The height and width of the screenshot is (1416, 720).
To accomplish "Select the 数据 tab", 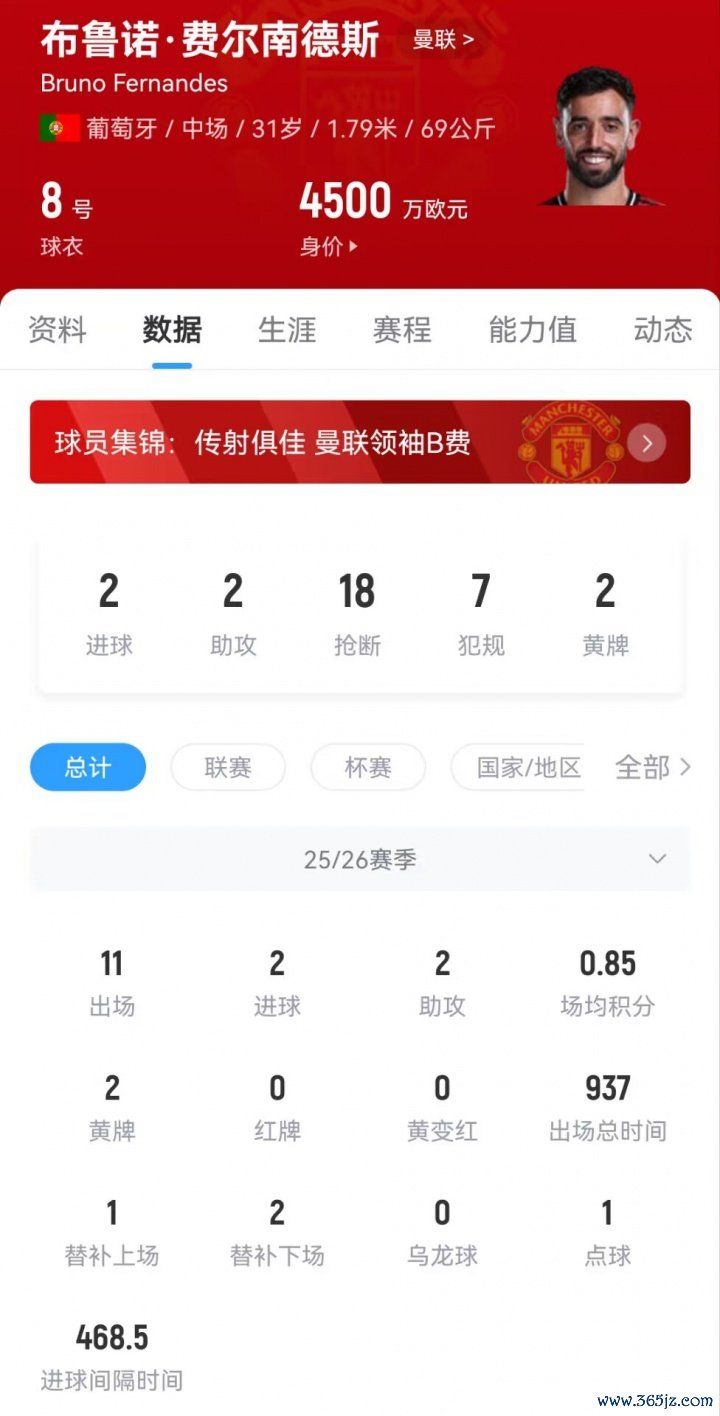I will [172, 330].
